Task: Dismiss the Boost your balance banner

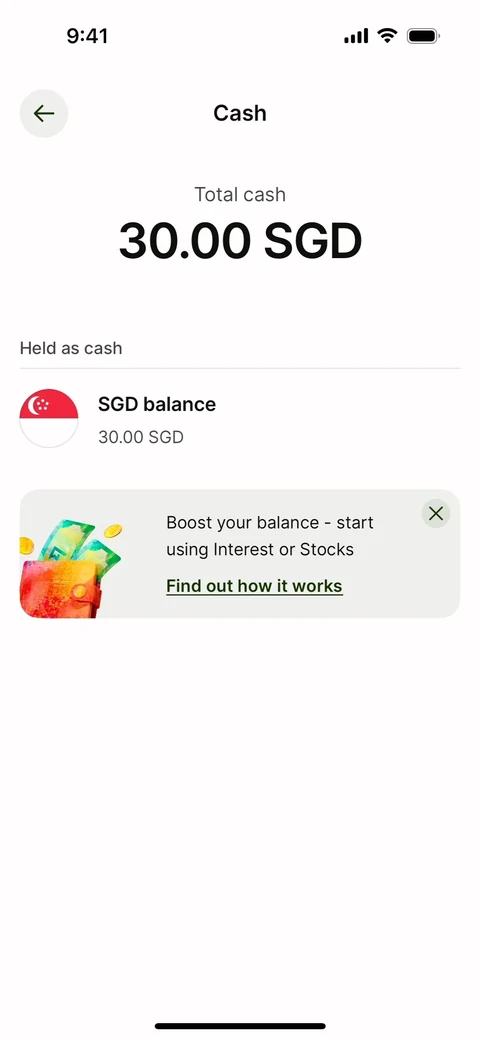Action: pyautogui.click(x=436, y=514)
